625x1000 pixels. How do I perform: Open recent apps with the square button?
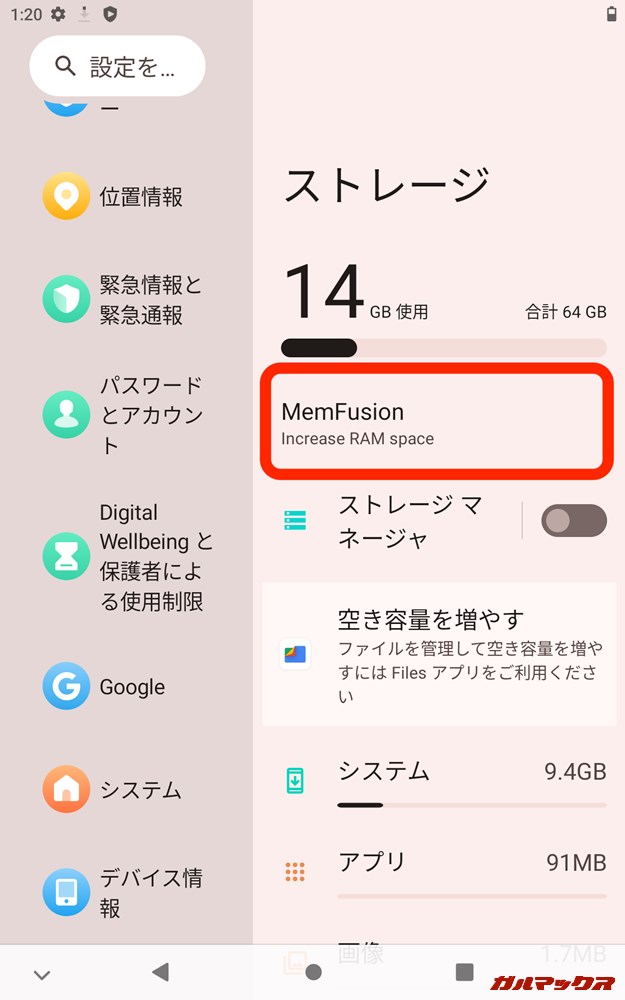coord(464,972)
